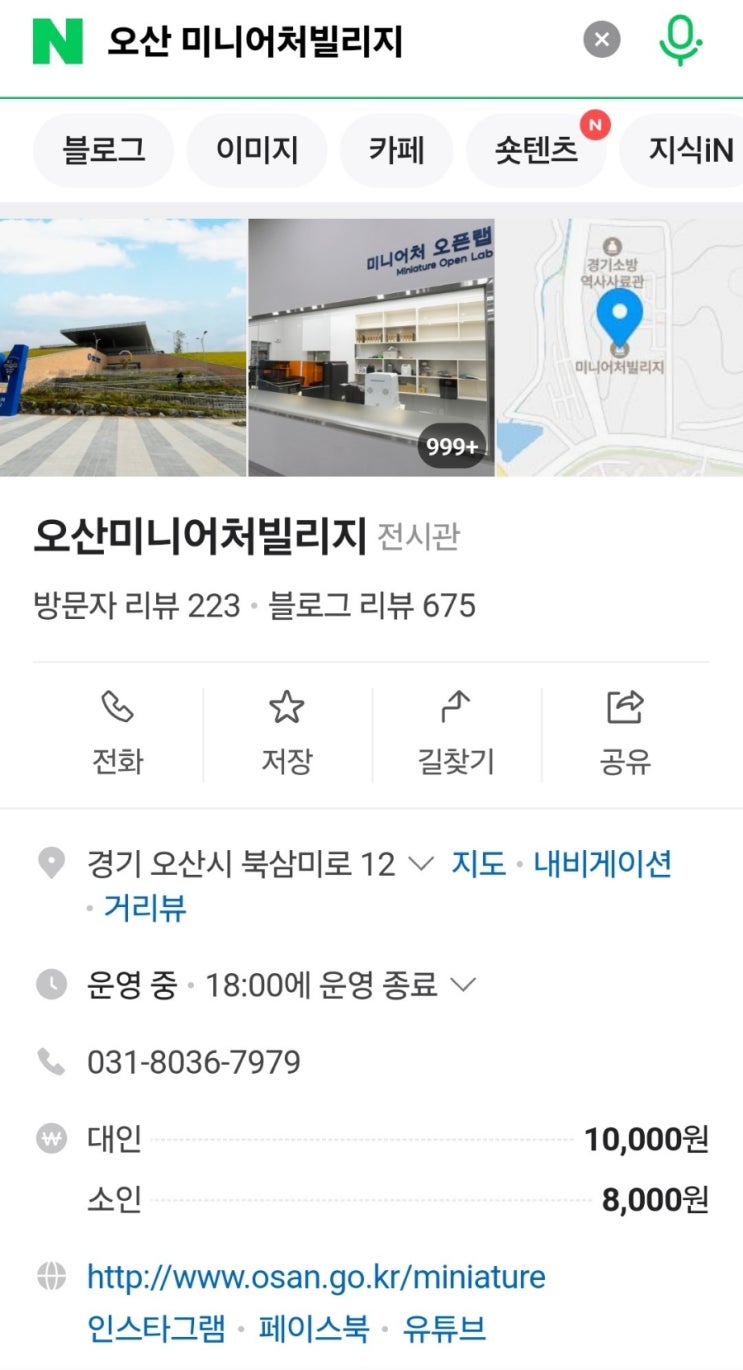Clear the search query text
This screenshot has width=743, height=1370.
(x=601, y=41)
